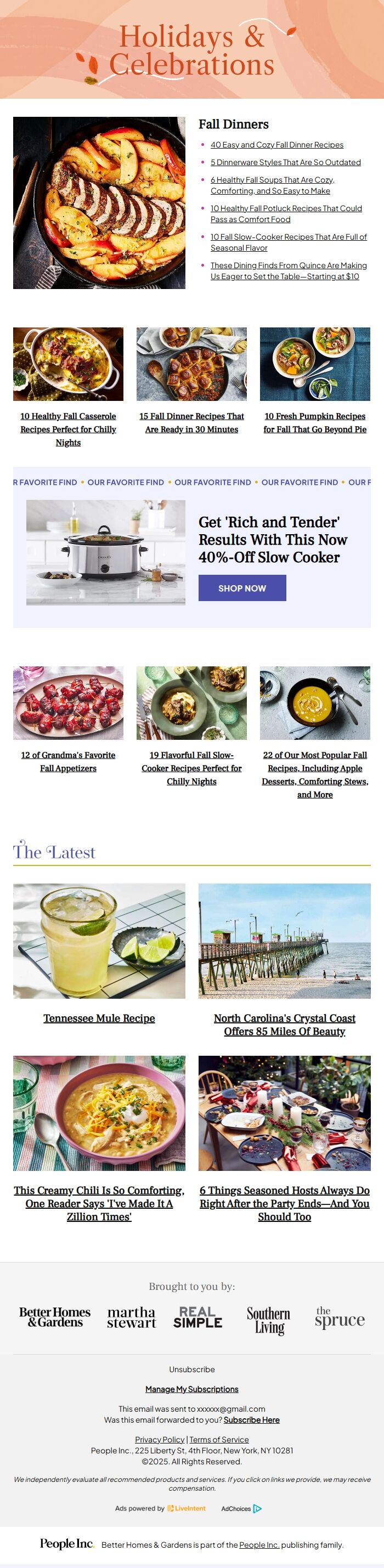Read 5 Dinnerware Styles That Are So Outdated
Image resolution: width=384 pixels, height=1568 pixels.
point(285,162)
